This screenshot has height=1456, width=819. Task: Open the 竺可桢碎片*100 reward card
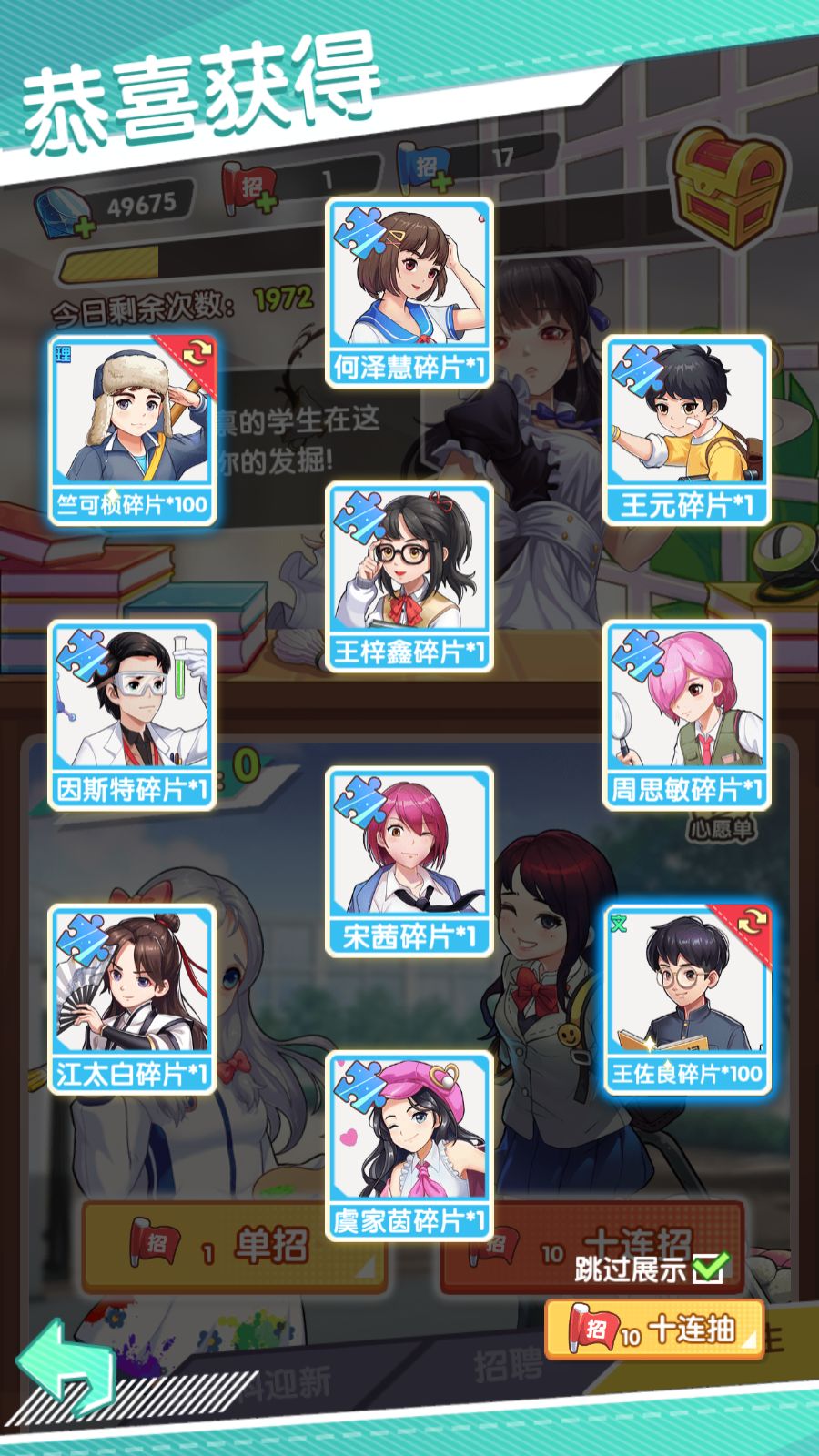(132, 430)
